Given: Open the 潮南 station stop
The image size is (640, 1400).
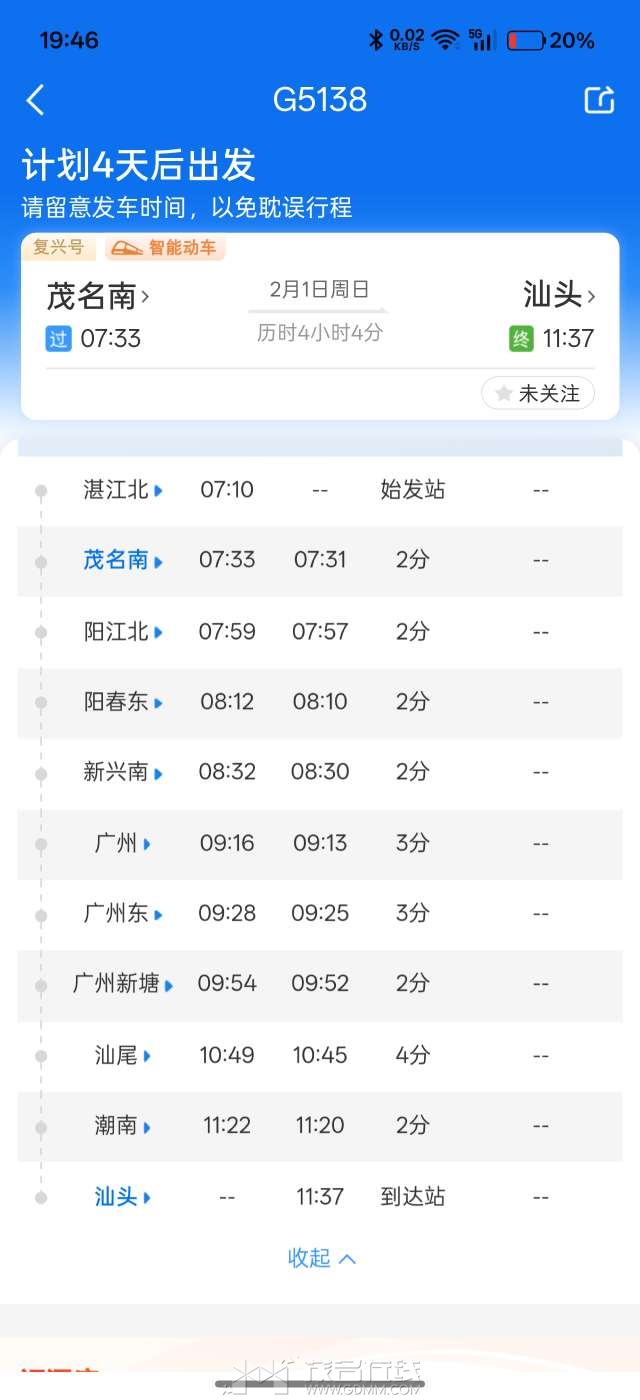Looking at the screenshot, I should point(122,1126).
